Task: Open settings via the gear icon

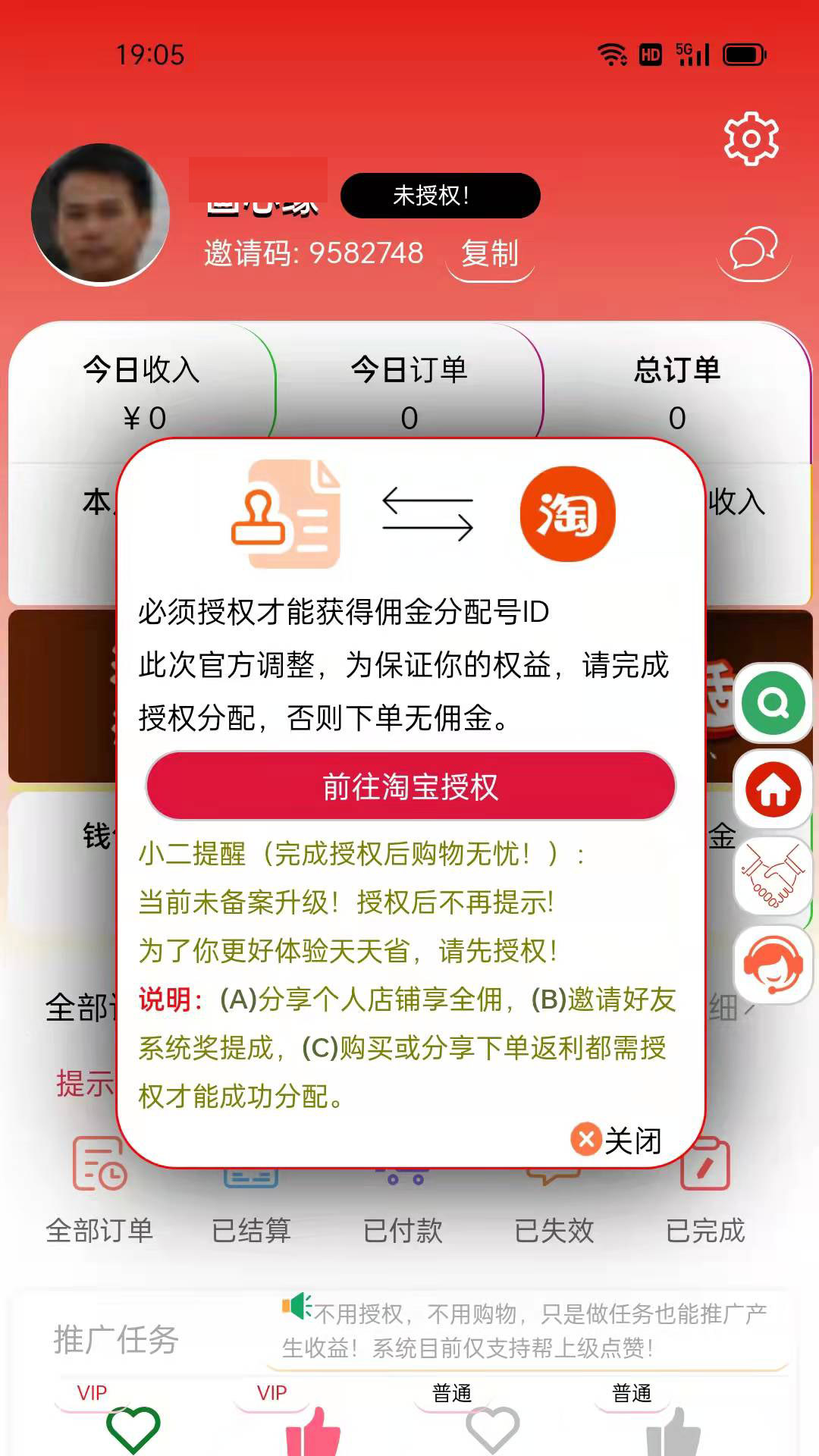Action: pyautogui.click(x=751, y=139)
